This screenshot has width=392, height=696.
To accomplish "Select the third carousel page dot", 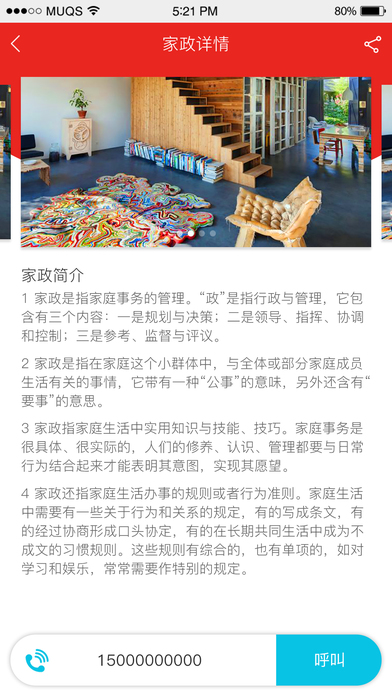I will tap(213, 233).
